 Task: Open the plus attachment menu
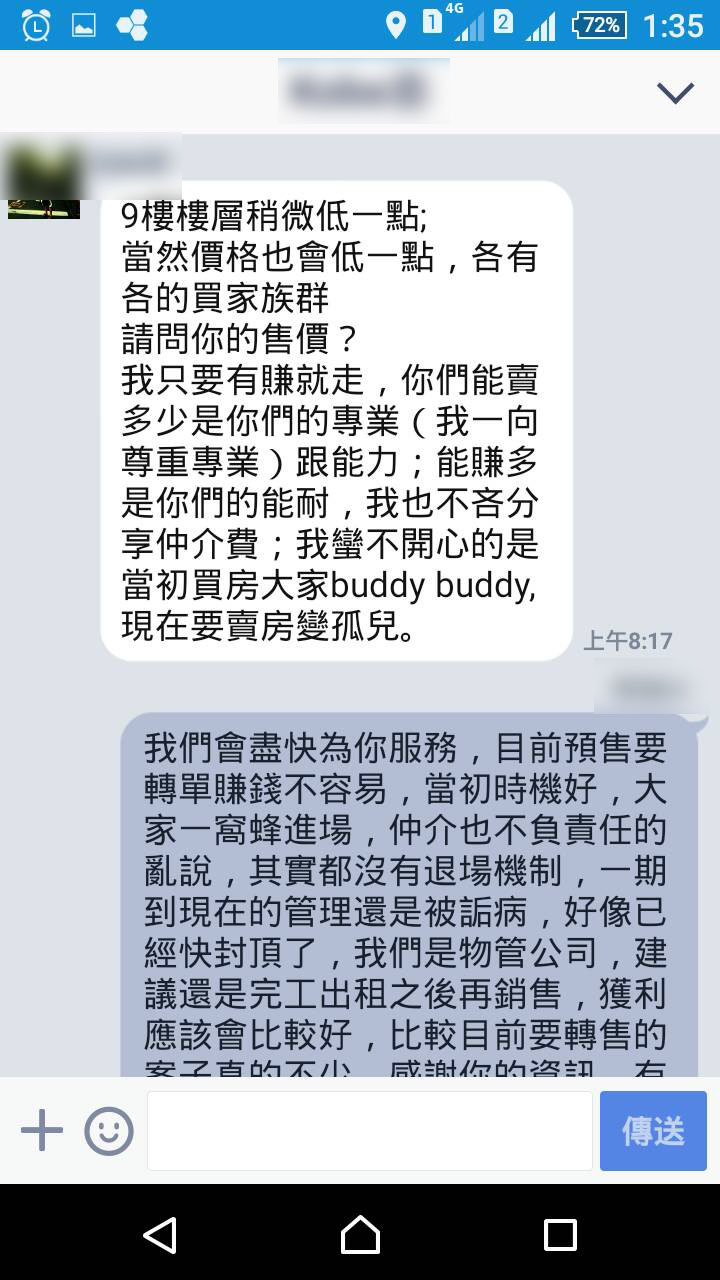[42, 1131]
